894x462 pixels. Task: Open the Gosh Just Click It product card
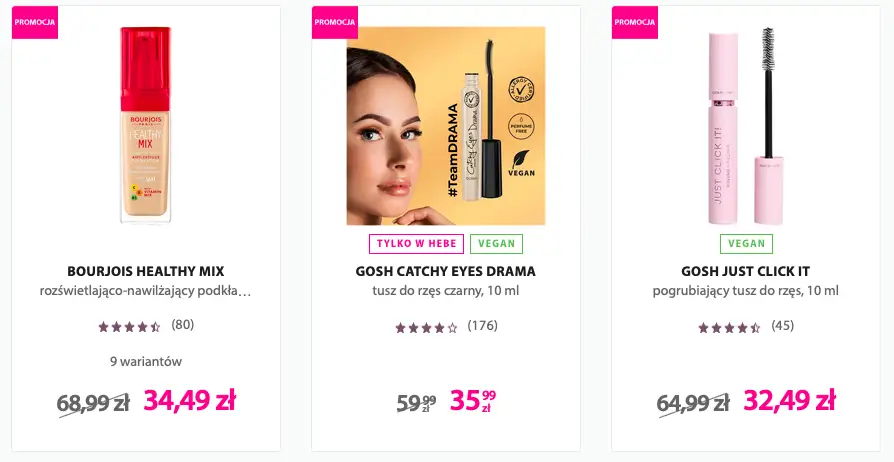coord(745,271)
